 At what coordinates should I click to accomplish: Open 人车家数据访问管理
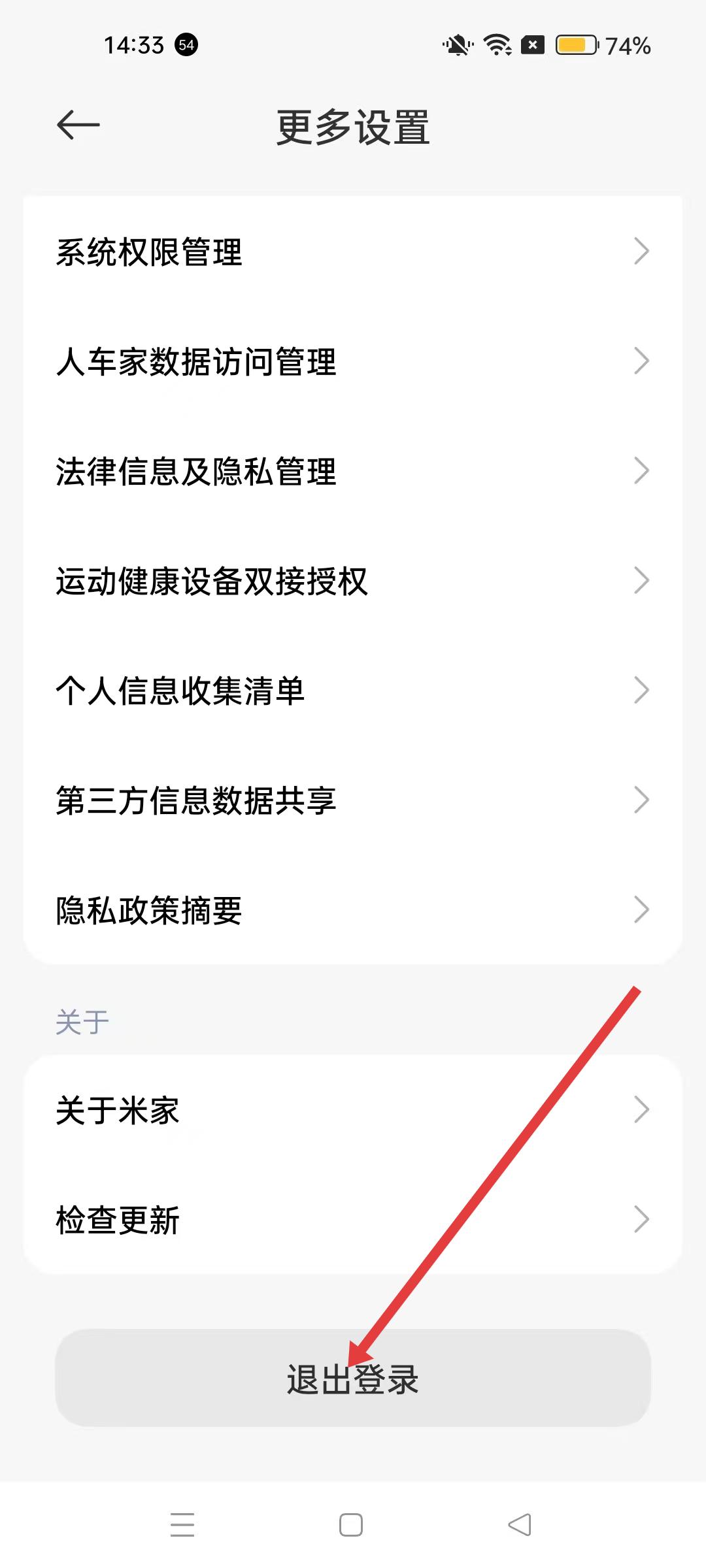coord(353,361)
